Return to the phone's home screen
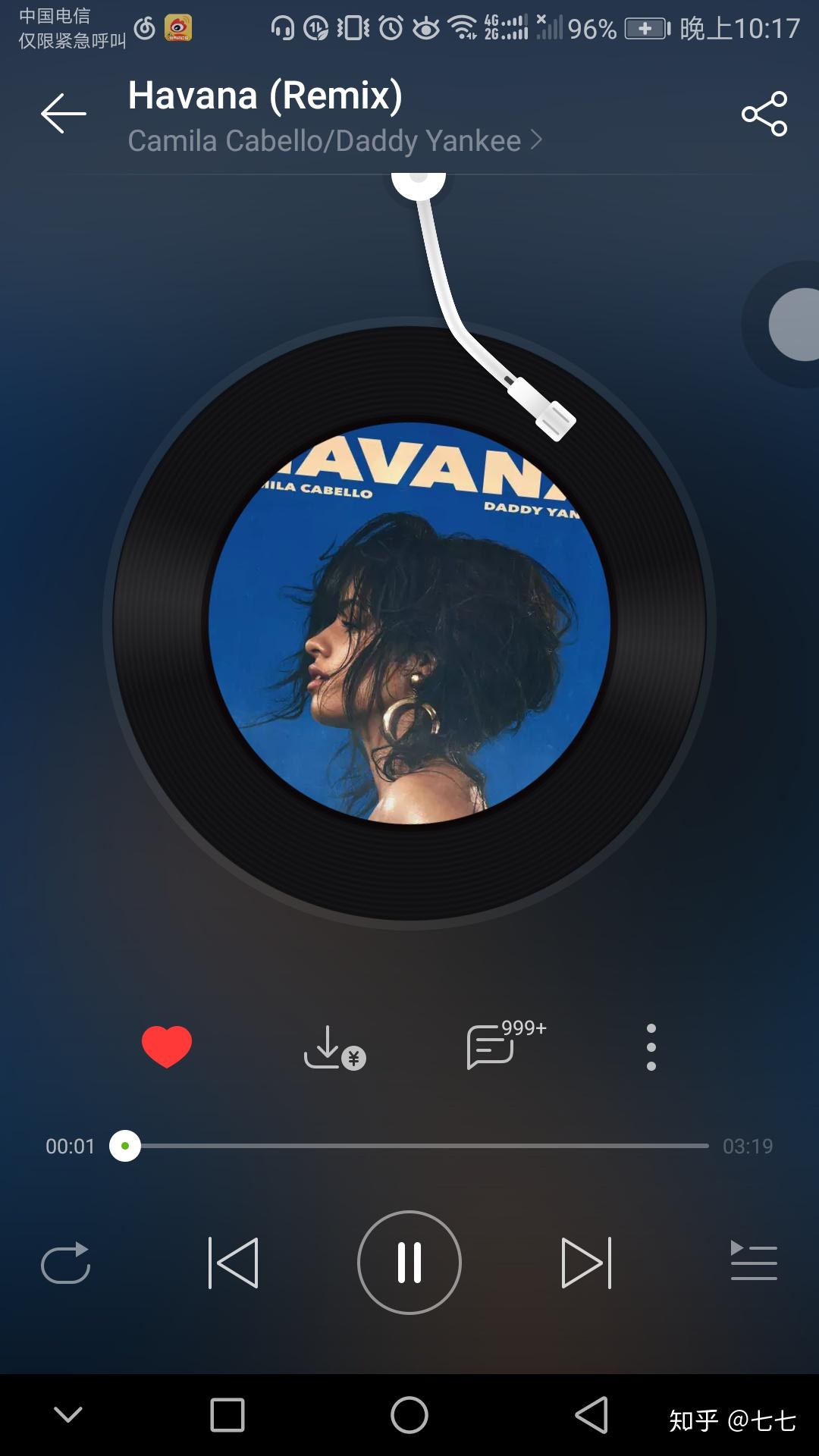819x1456 pixels. pyautogui.click(x=409, y=1415)
